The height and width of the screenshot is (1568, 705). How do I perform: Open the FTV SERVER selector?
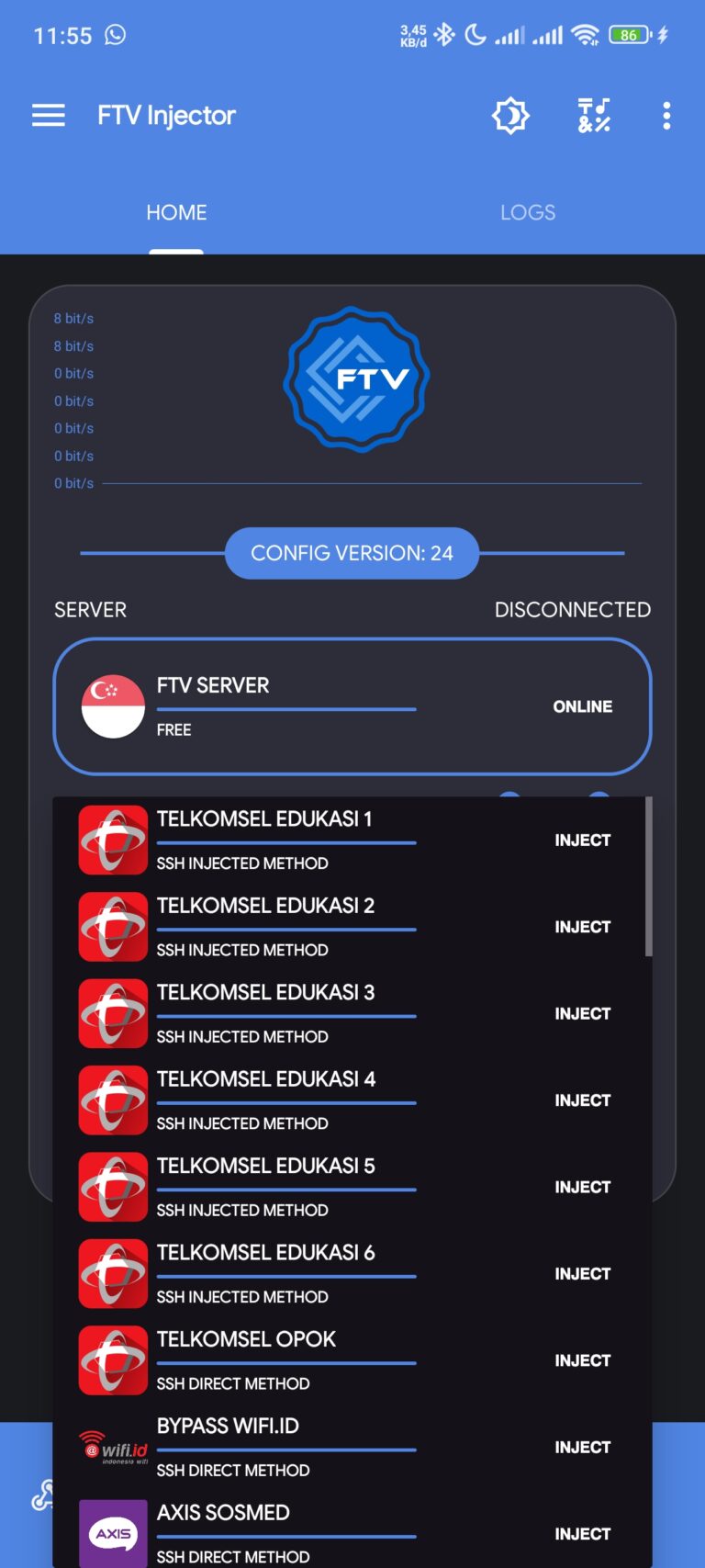click(x=352, y=706)
